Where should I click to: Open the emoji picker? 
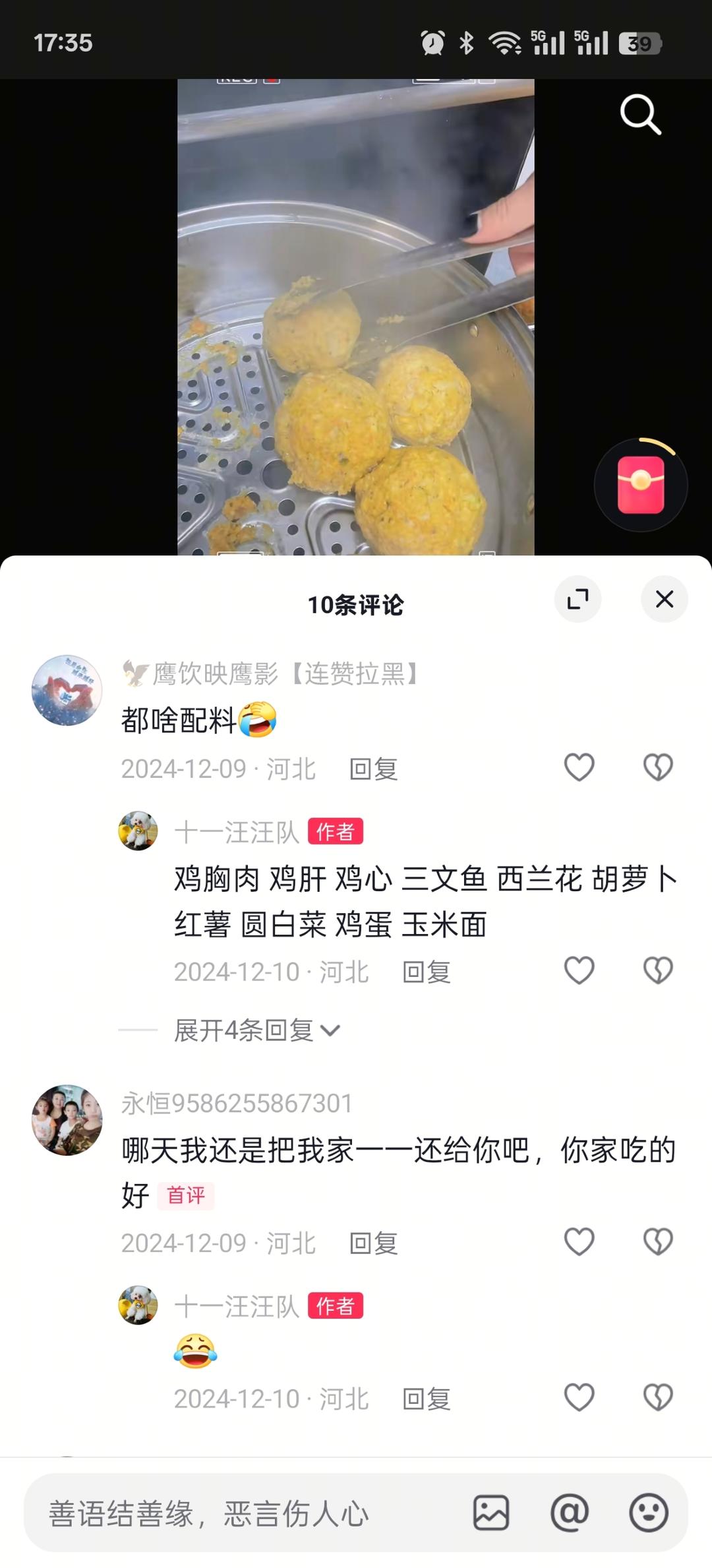pos(649,1513)
